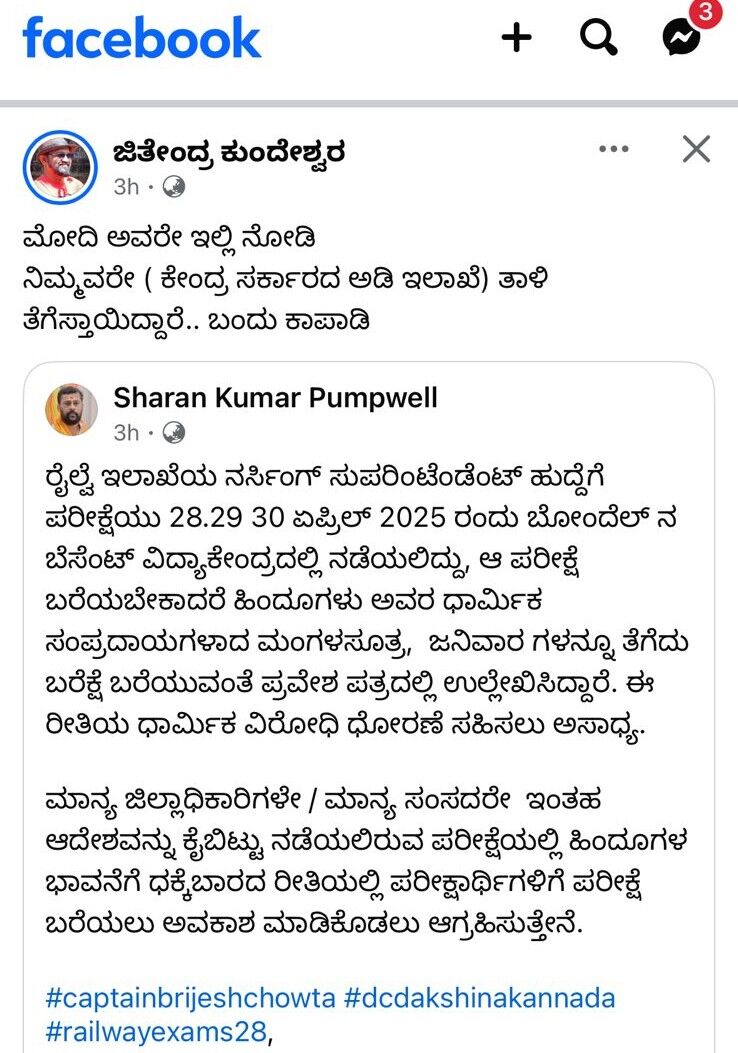The height and width of the screenshot is (1053, 738).
Task: Open Facebook search
Action: click(x=598, y=38)
